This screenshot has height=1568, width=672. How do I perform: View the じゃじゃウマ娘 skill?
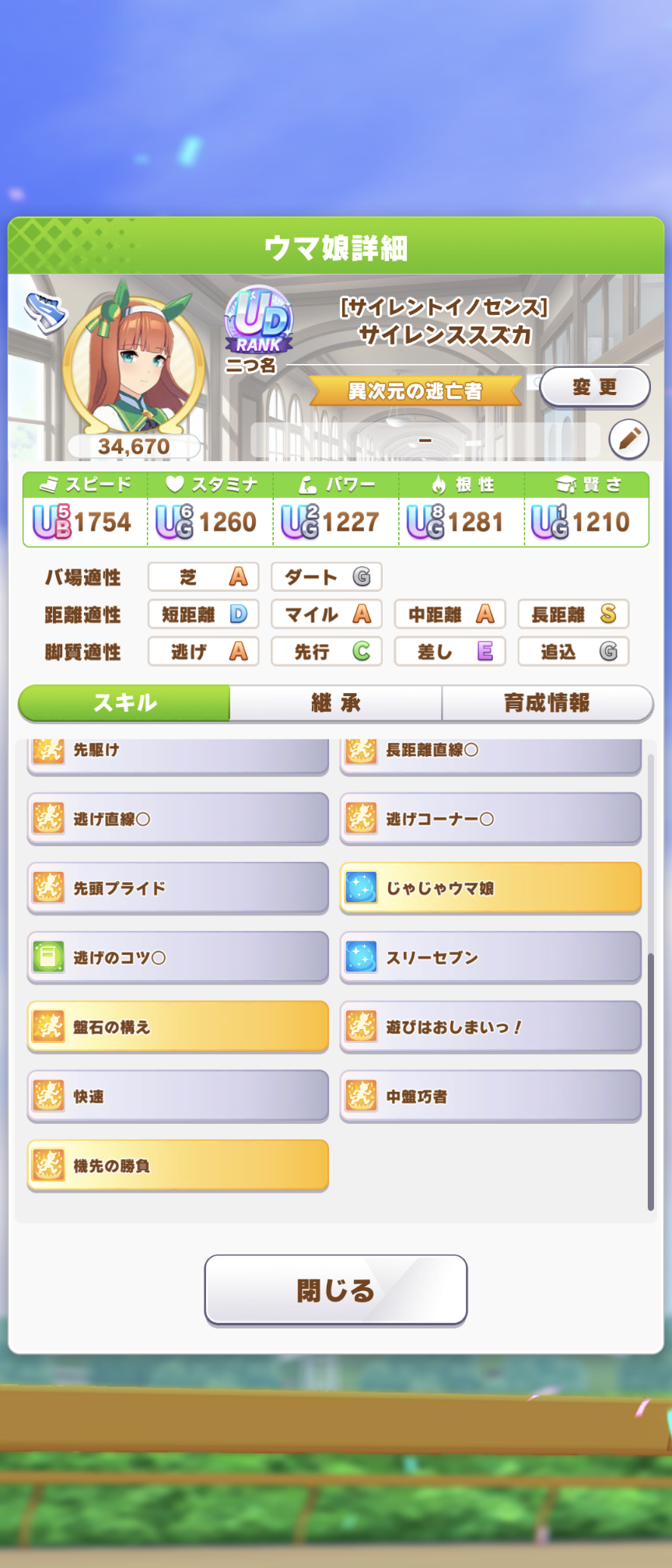click(x=490, y=887)
